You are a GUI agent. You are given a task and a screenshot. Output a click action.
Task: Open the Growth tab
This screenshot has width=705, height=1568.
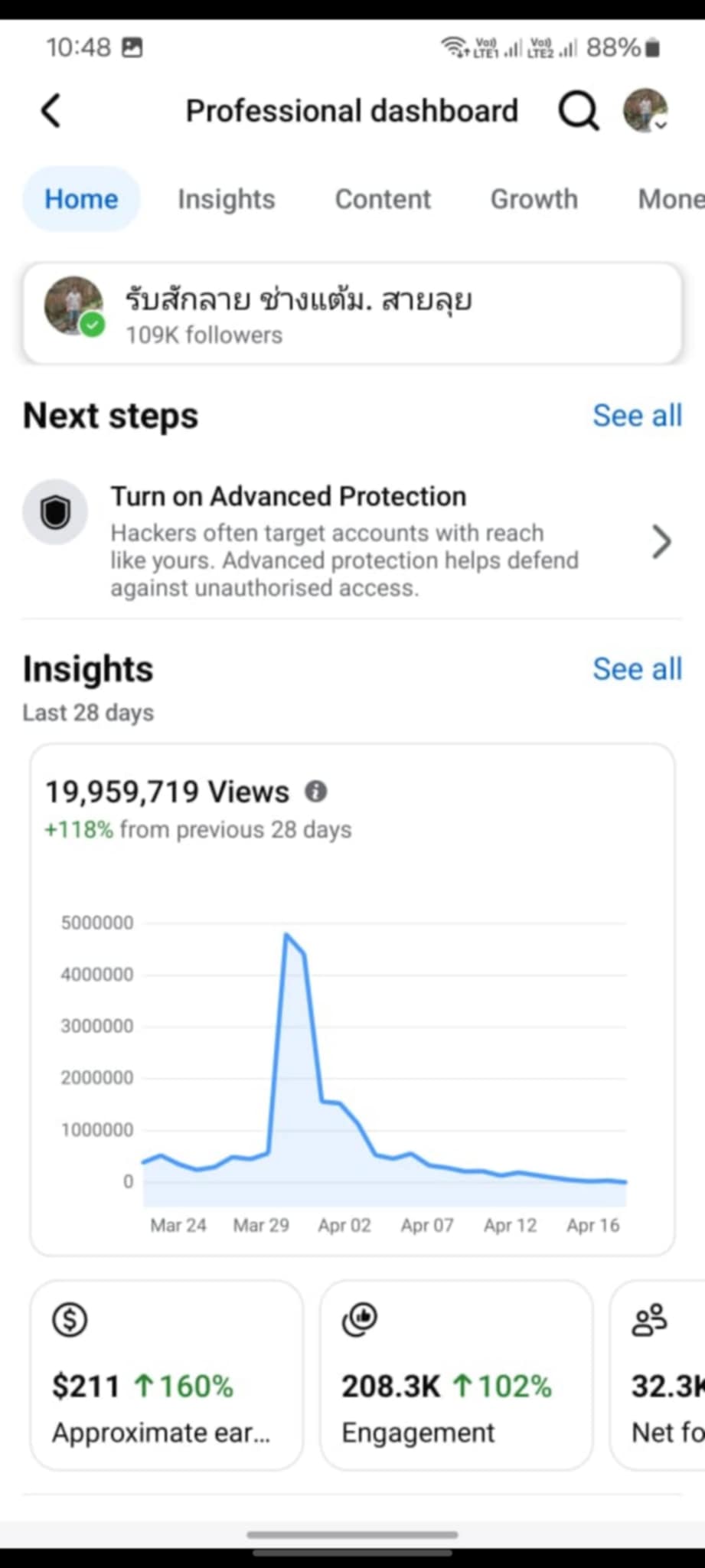click(x=534, y=199)
